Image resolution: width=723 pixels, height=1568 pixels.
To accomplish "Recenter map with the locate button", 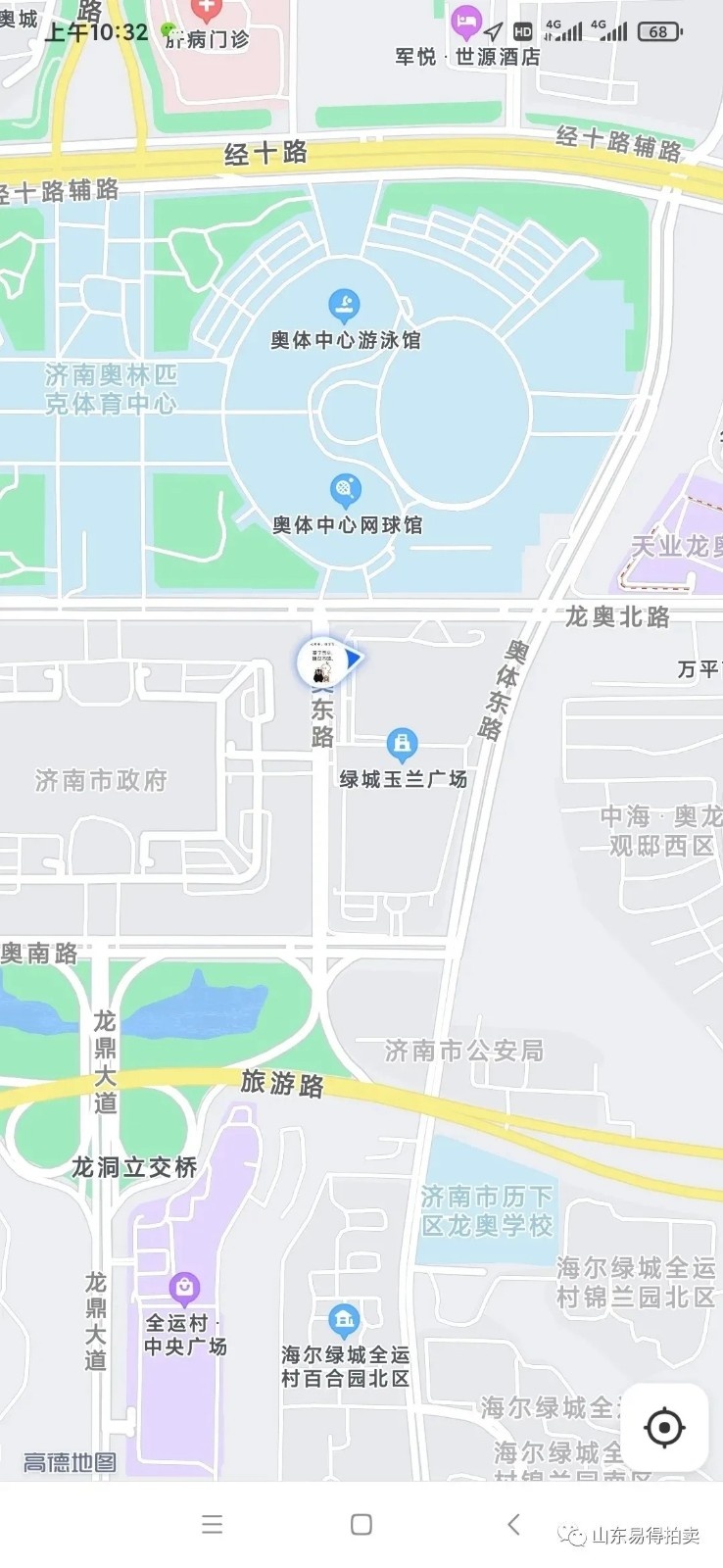I will pos(664,1427).
